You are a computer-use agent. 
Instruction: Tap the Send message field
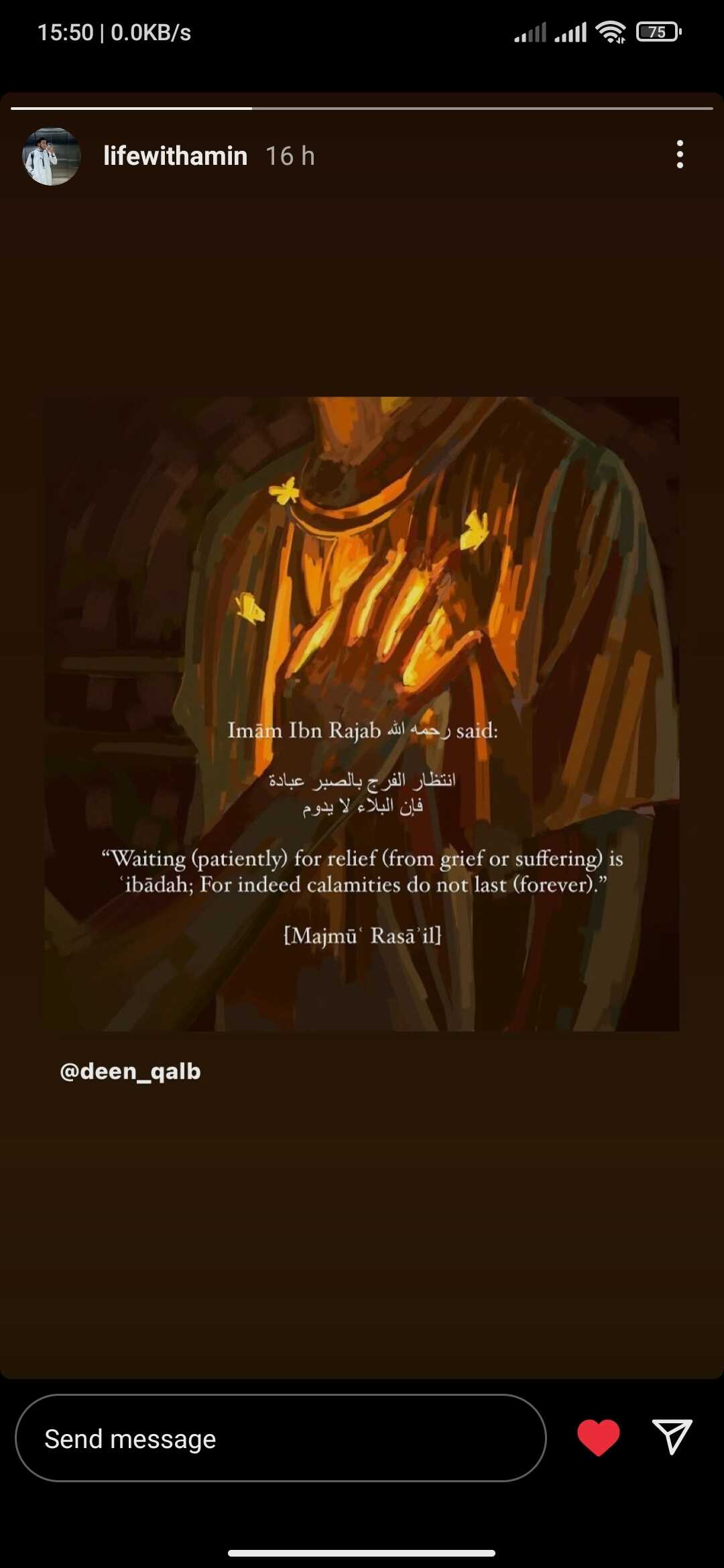[x=280, y=1439]
